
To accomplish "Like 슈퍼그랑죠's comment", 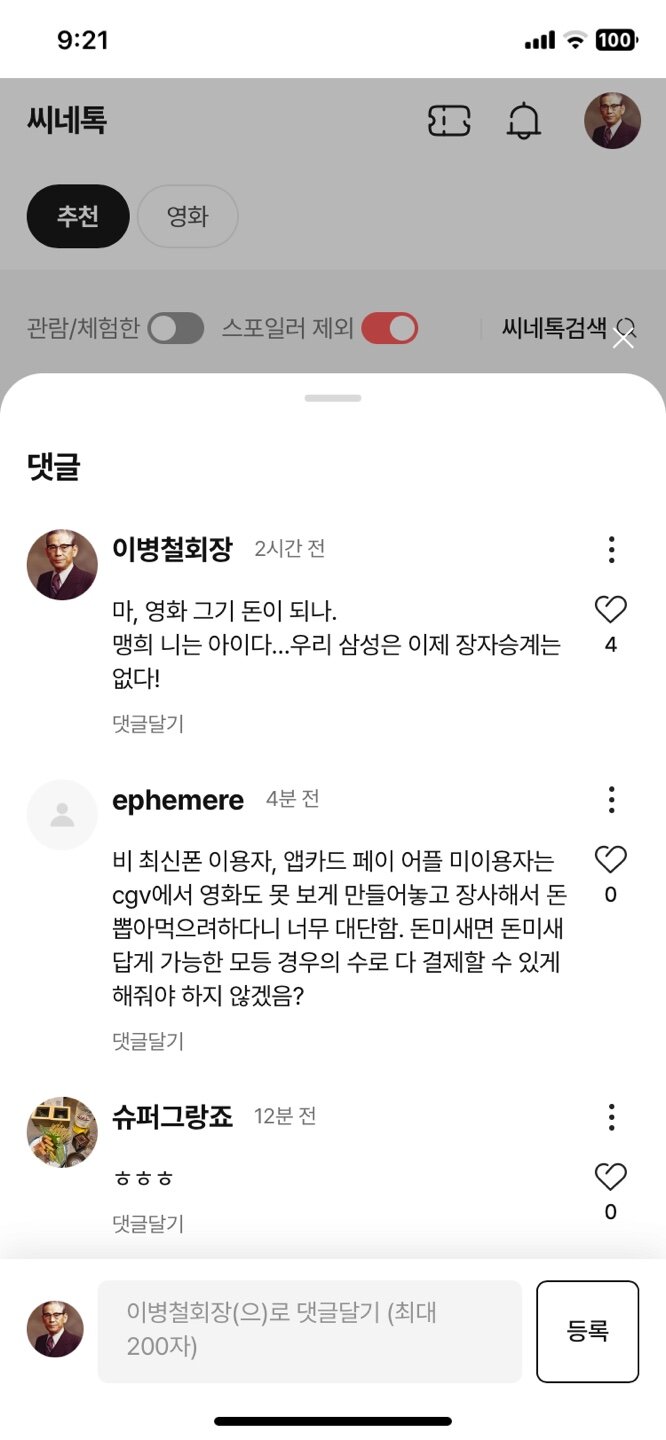I will [610, 1177].
